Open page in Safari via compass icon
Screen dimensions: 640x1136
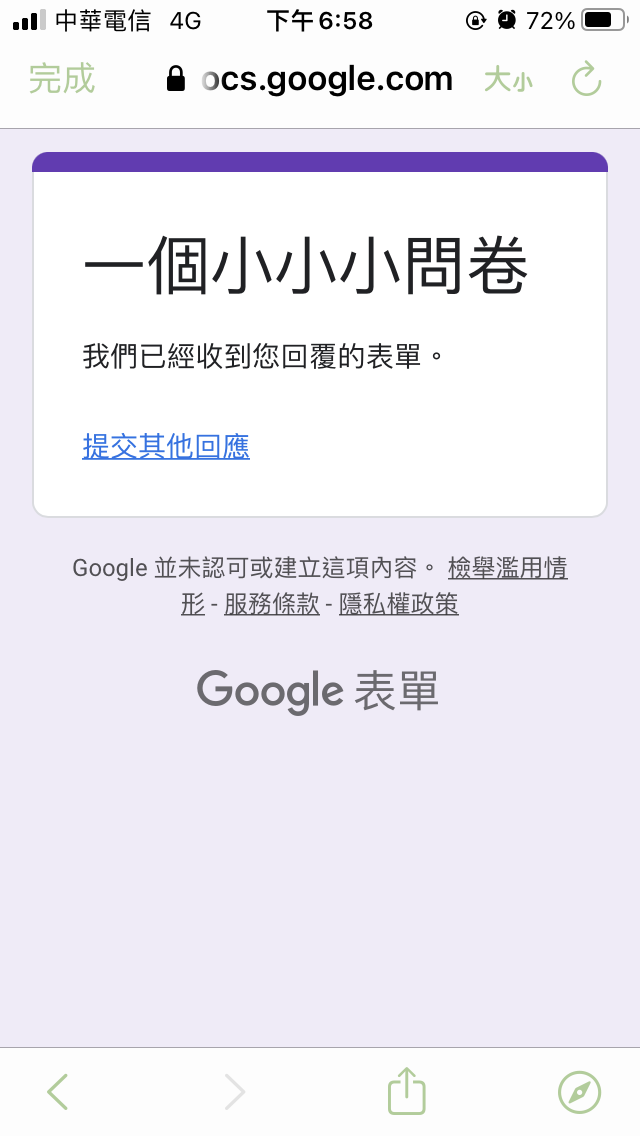point(580,1092)
